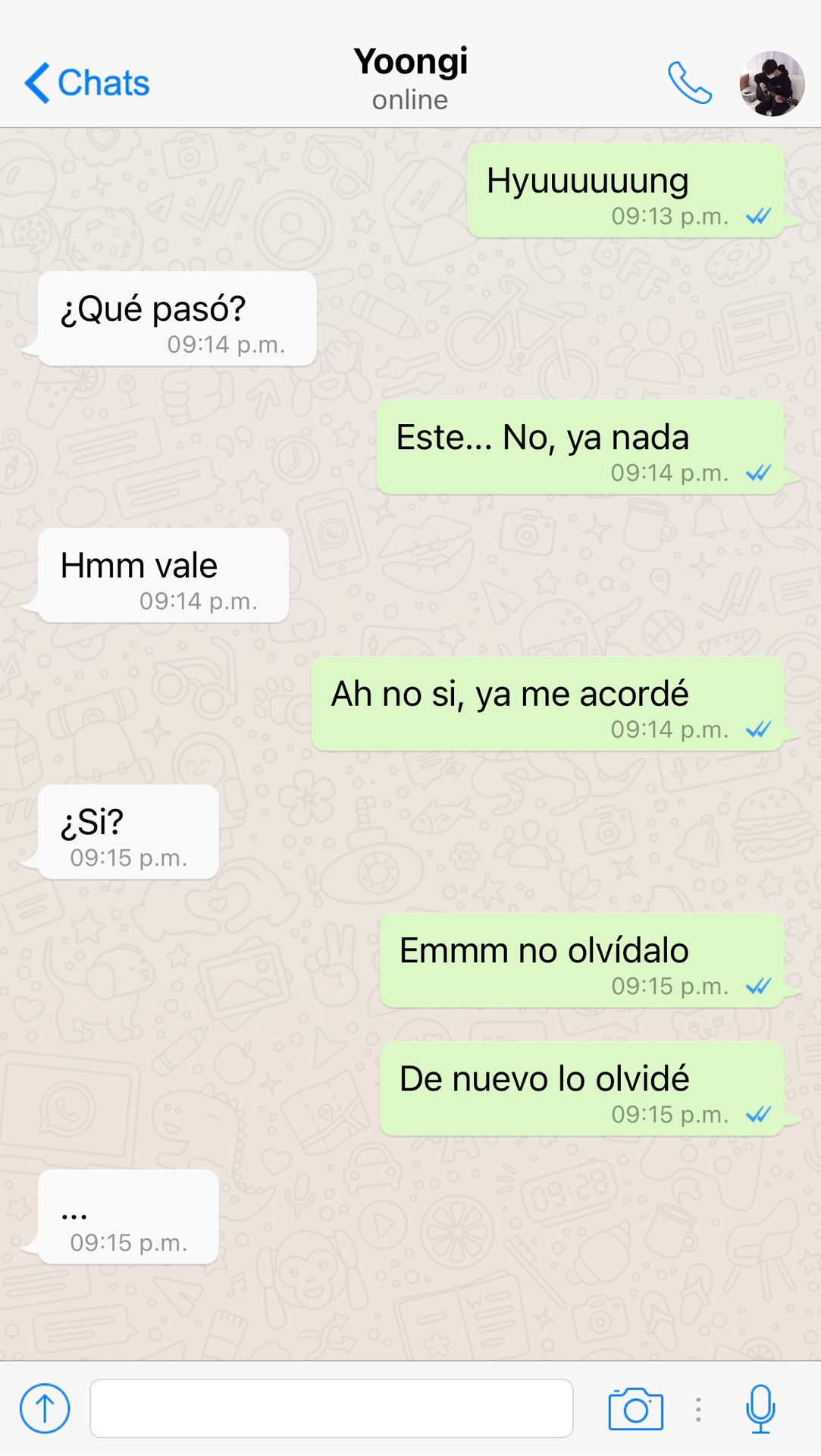Open the camera to send photo

coord(635,1409)
